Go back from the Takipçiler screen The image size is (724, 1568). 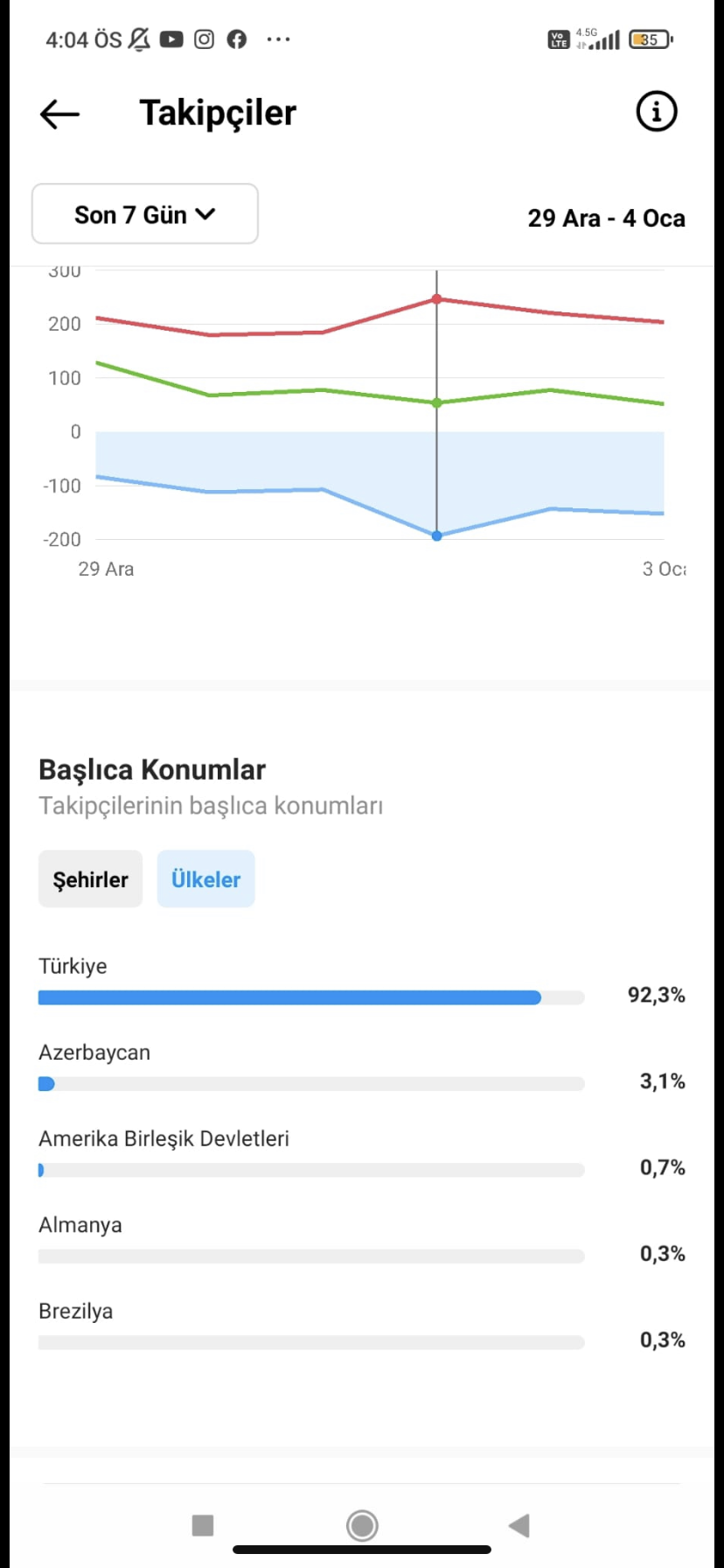[59, 114]
